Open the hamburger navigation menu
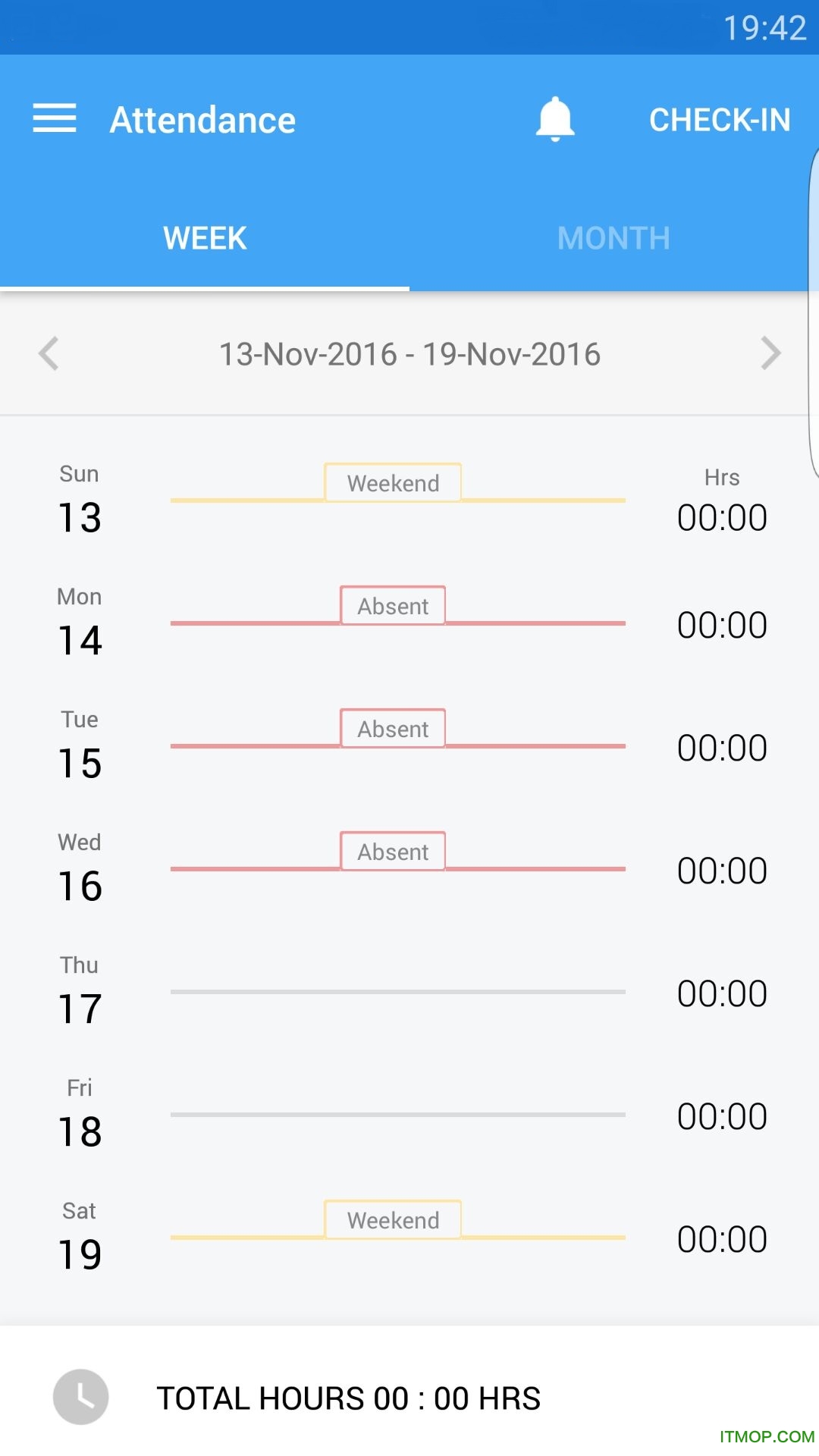This screenshot has width=819, height=1456. [x=55, y=119]
